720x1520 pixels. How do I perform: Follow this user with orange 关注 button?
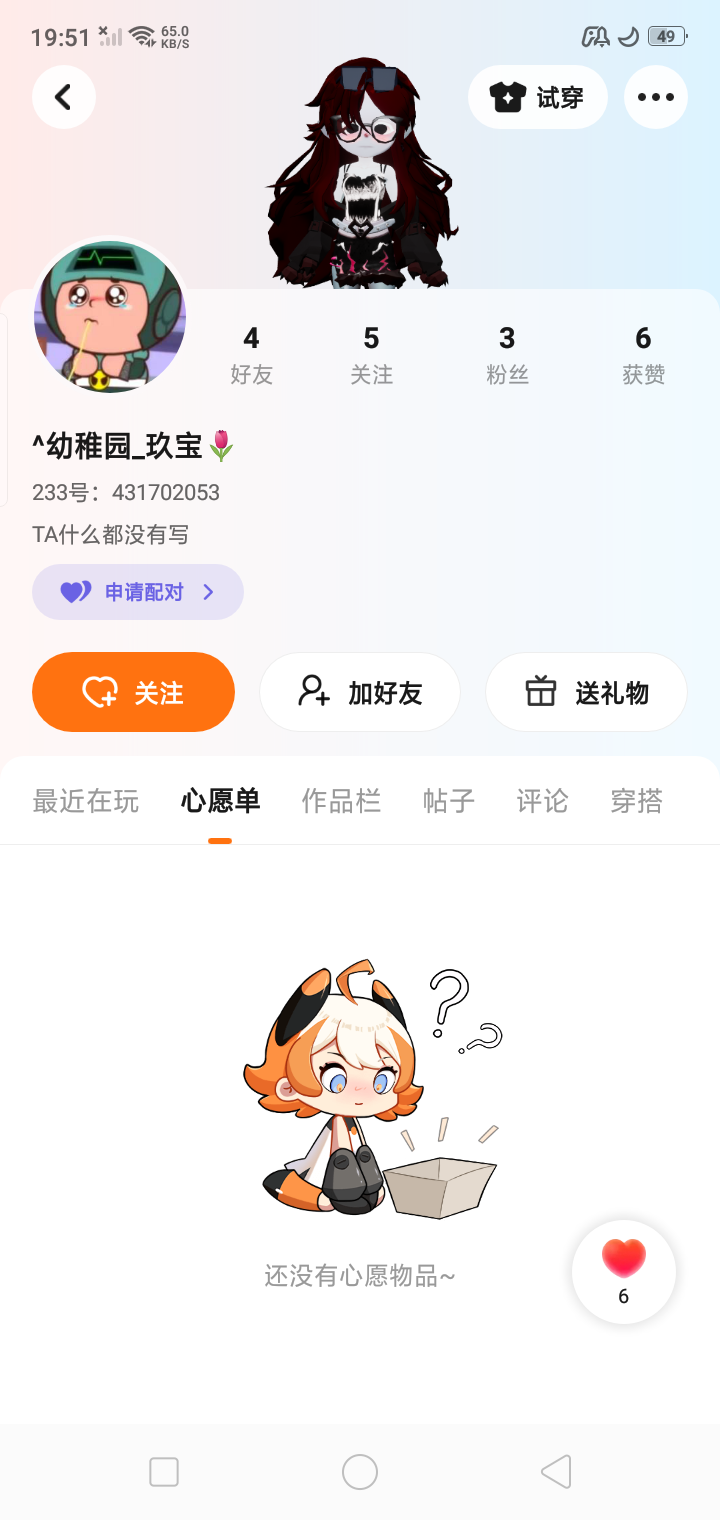(x=133, y=692)
